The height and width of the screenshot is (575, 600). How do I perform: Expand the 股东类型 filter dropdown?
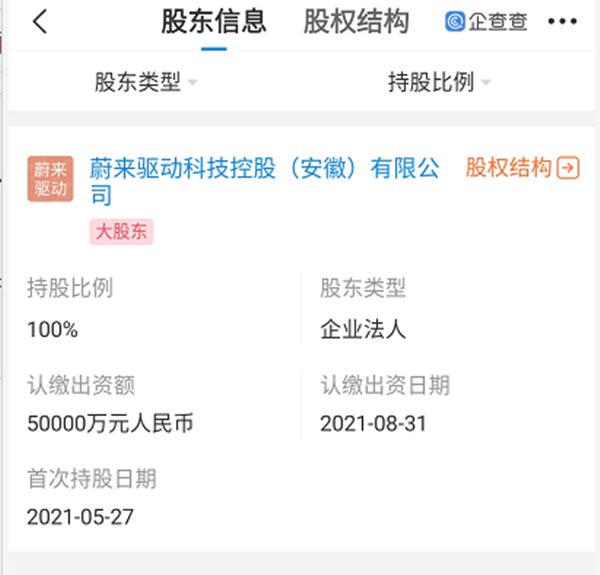coord(145,83)
